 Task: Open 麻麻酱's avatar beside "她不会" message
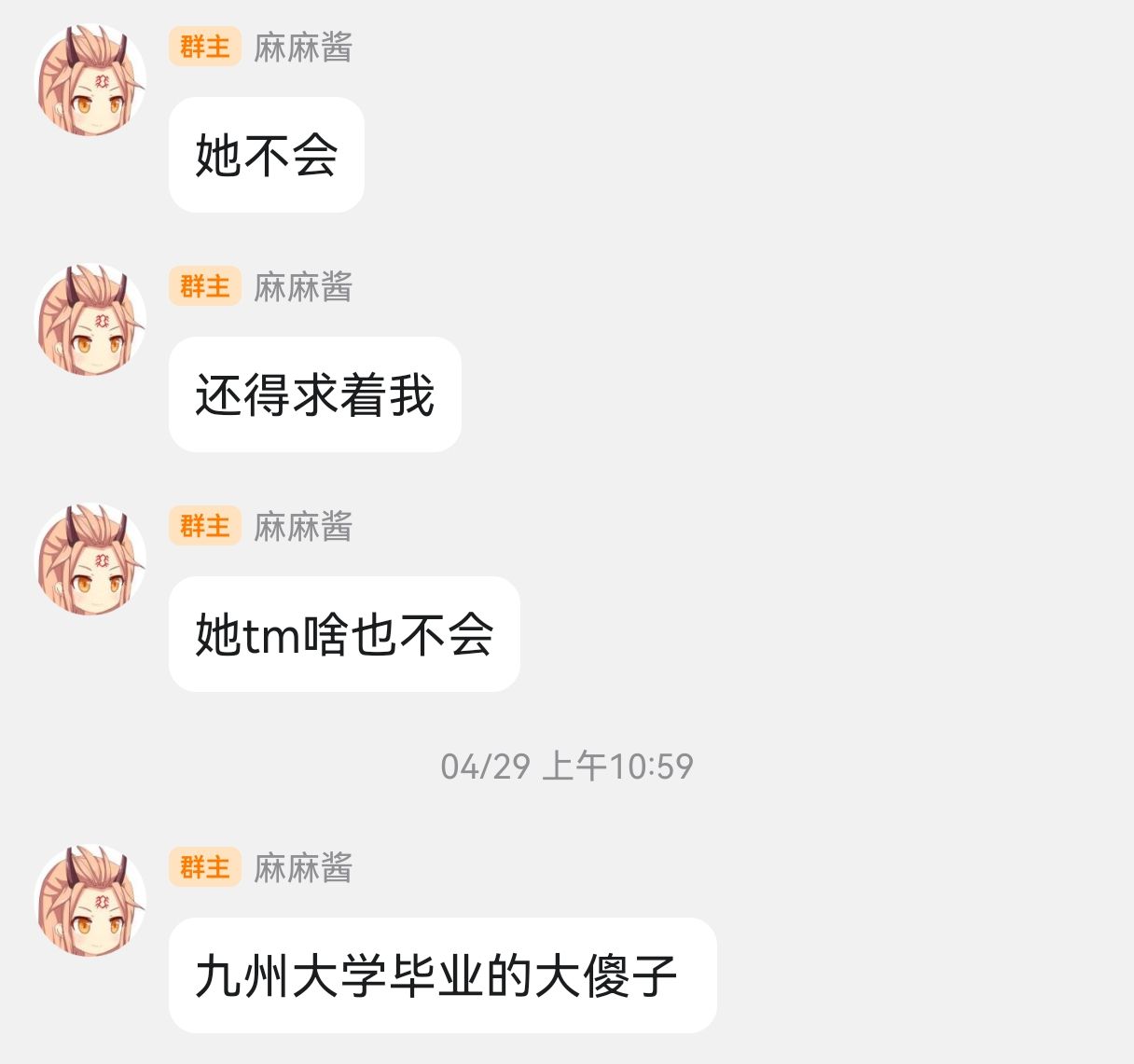(90, 80)
